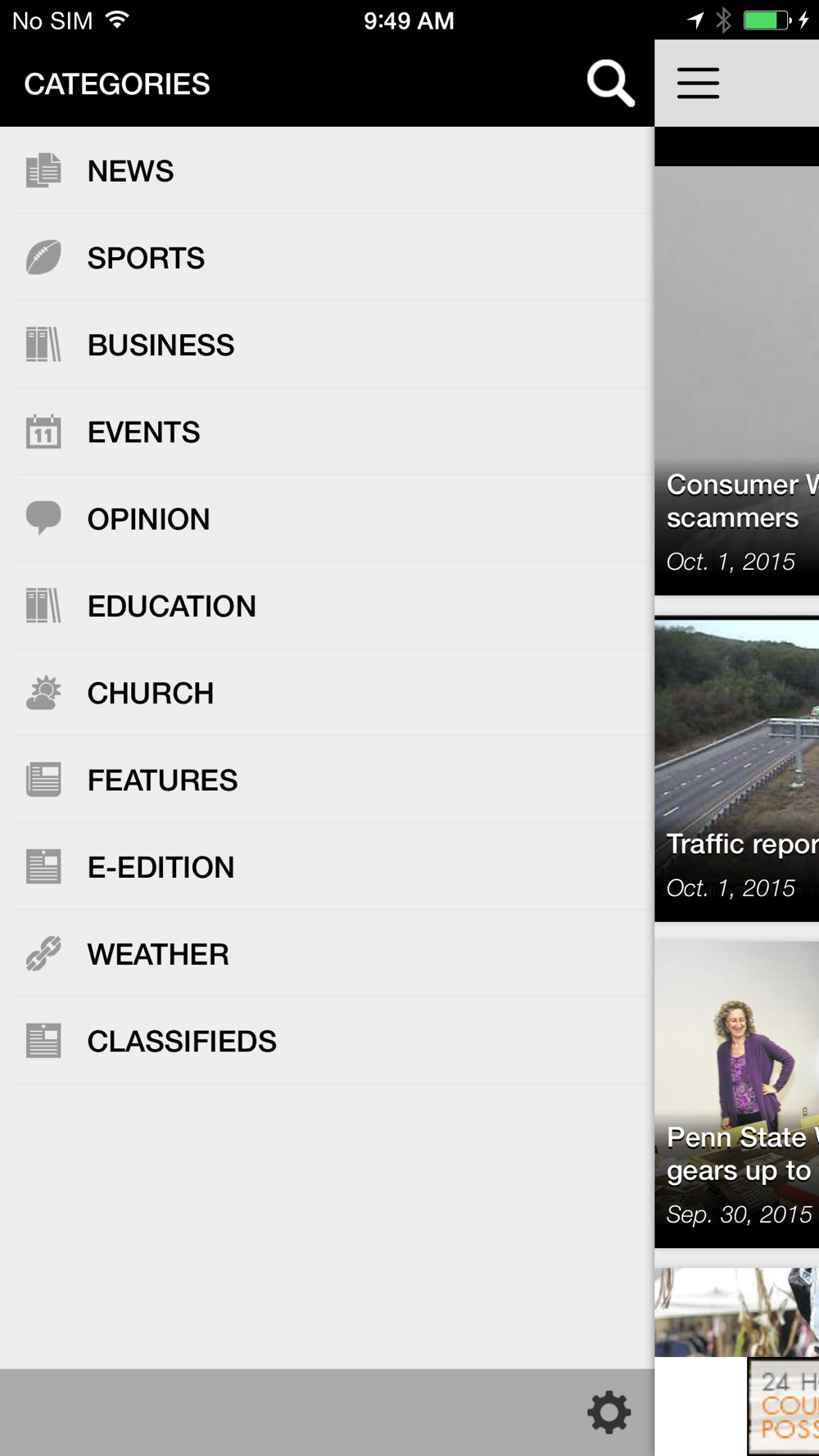Select the Education category

pos(328,606)
